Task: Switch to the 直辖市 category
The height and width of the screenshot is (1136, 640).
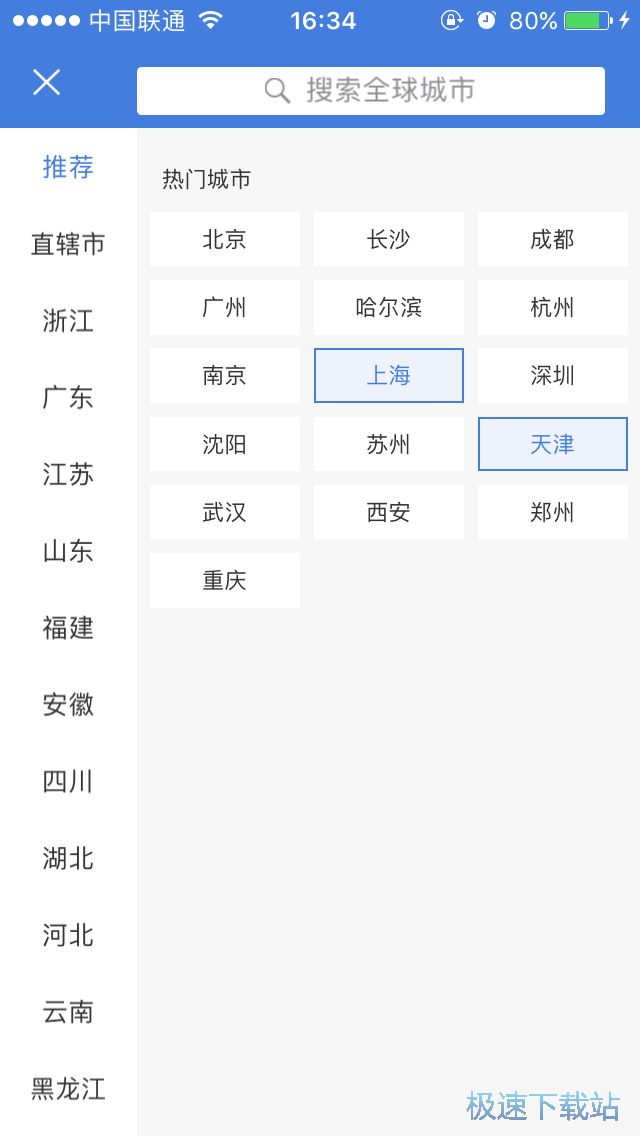Action: coord(68,244)
